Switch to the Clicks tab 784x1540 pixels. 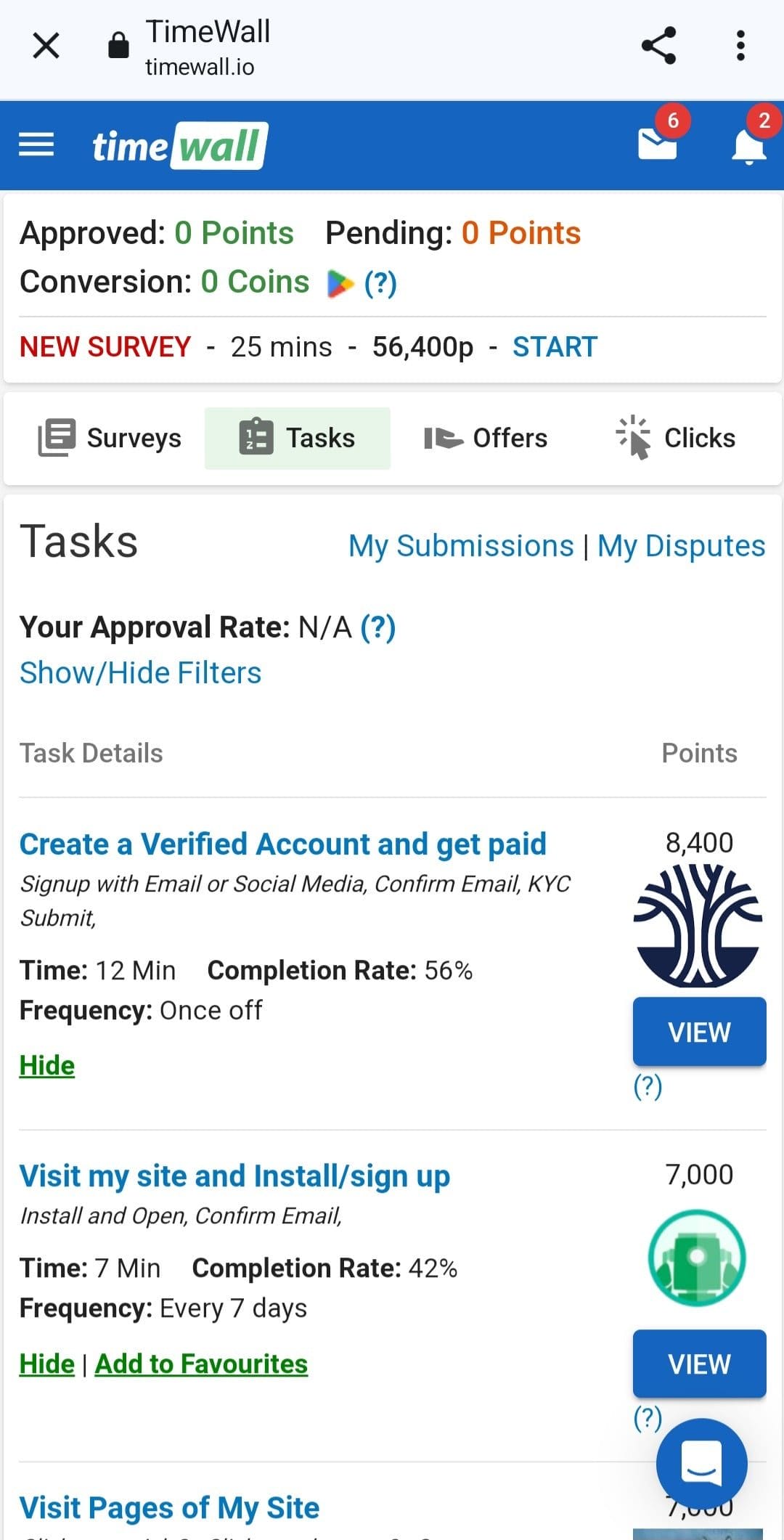pyautogui.click(x=675, y=438)
